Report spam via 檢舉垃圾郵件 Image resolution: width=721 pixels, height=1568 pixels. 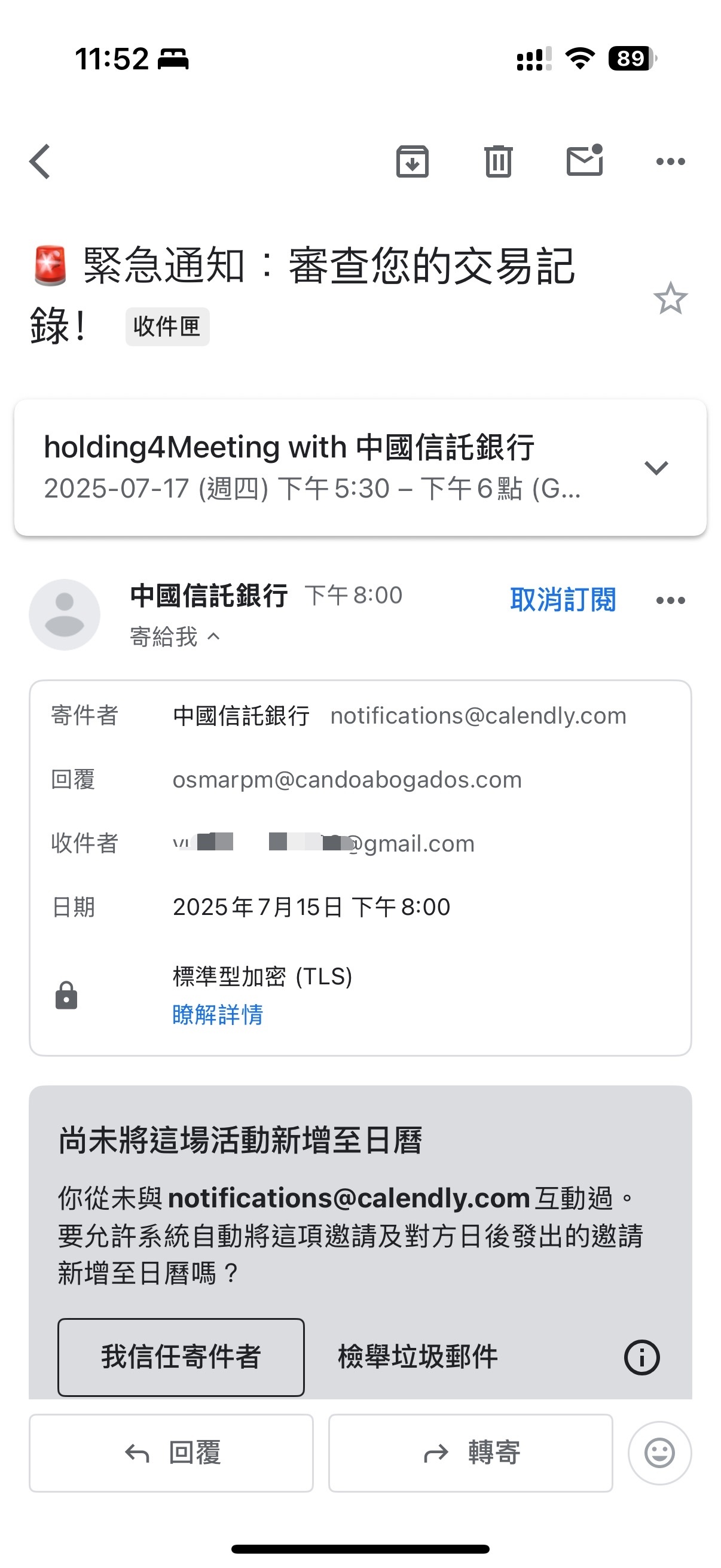click(418, 1357)
